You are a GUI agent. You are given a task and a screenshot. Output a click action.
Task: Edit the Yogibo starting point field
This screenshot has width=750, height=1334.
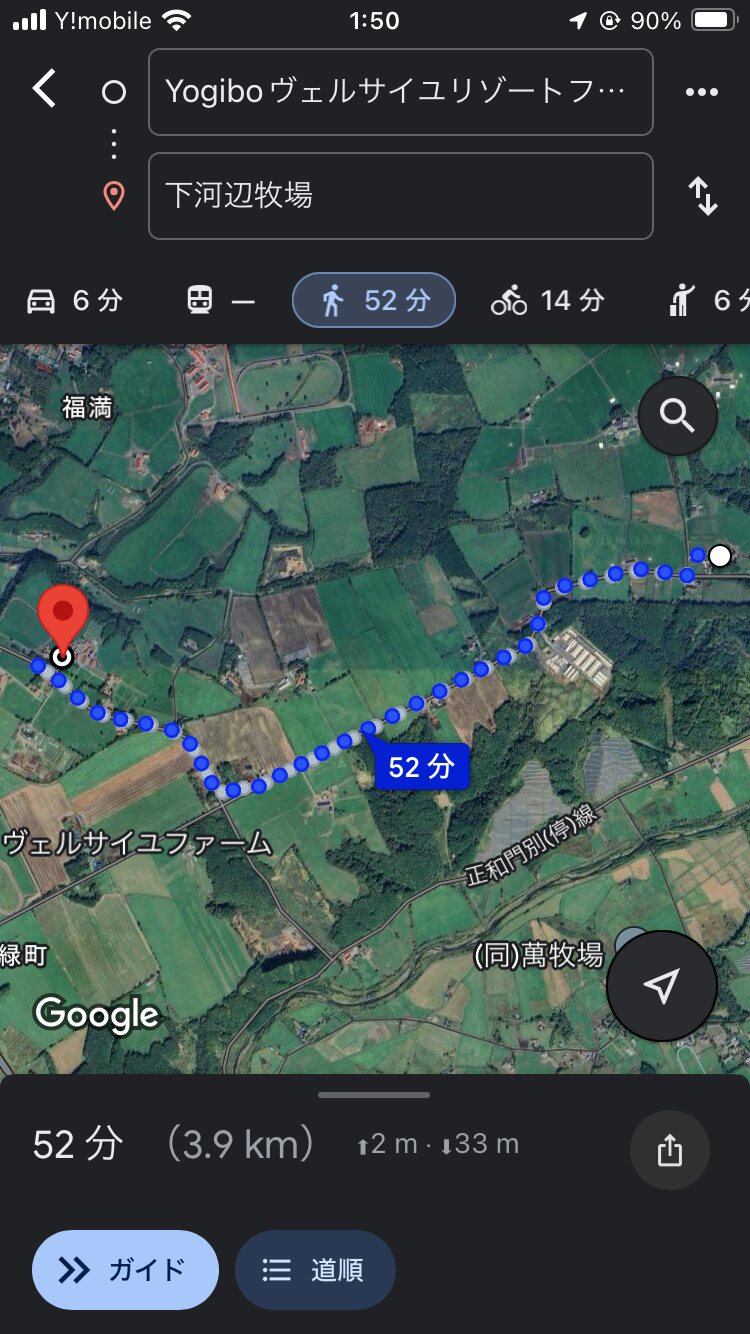pos(401,92)
